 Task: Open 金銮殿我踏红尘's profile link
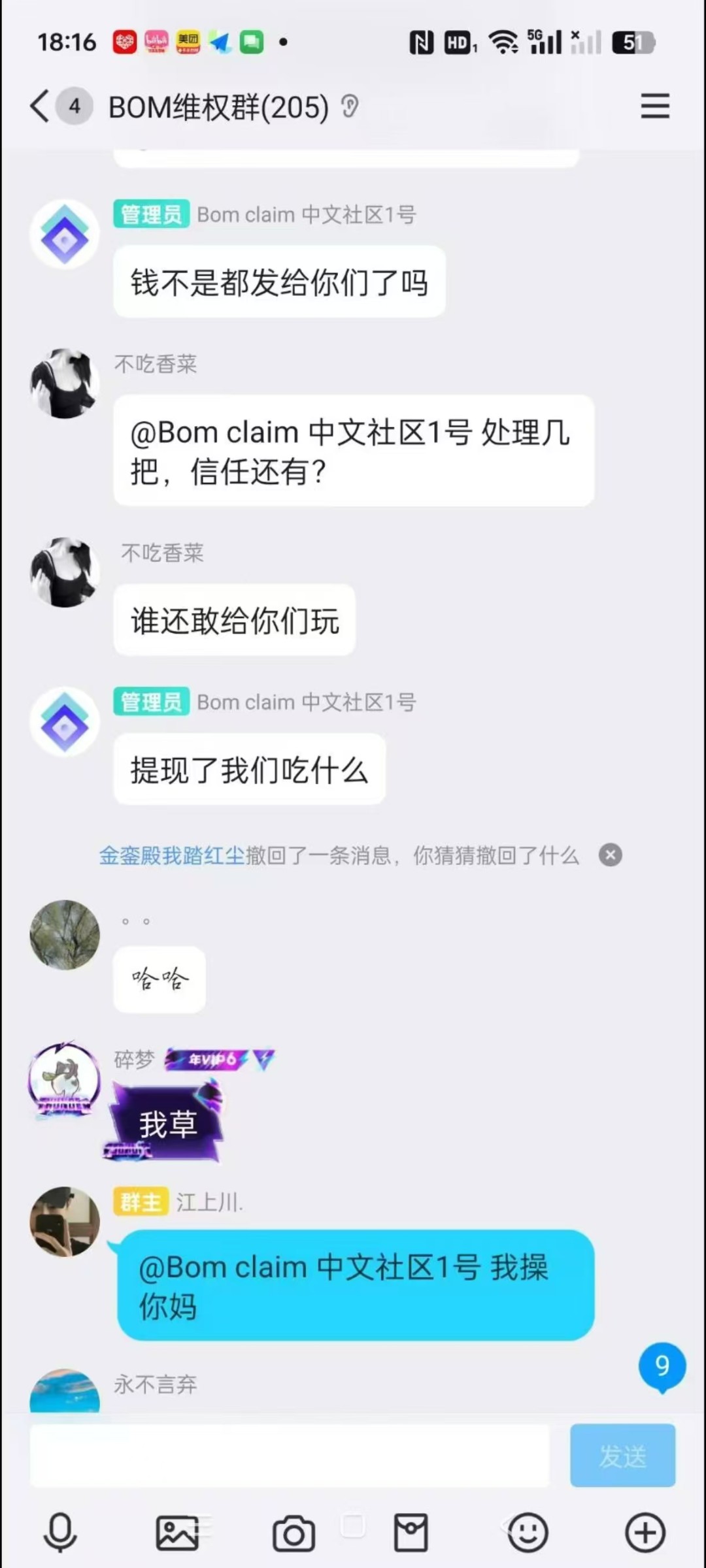(171, 855)
